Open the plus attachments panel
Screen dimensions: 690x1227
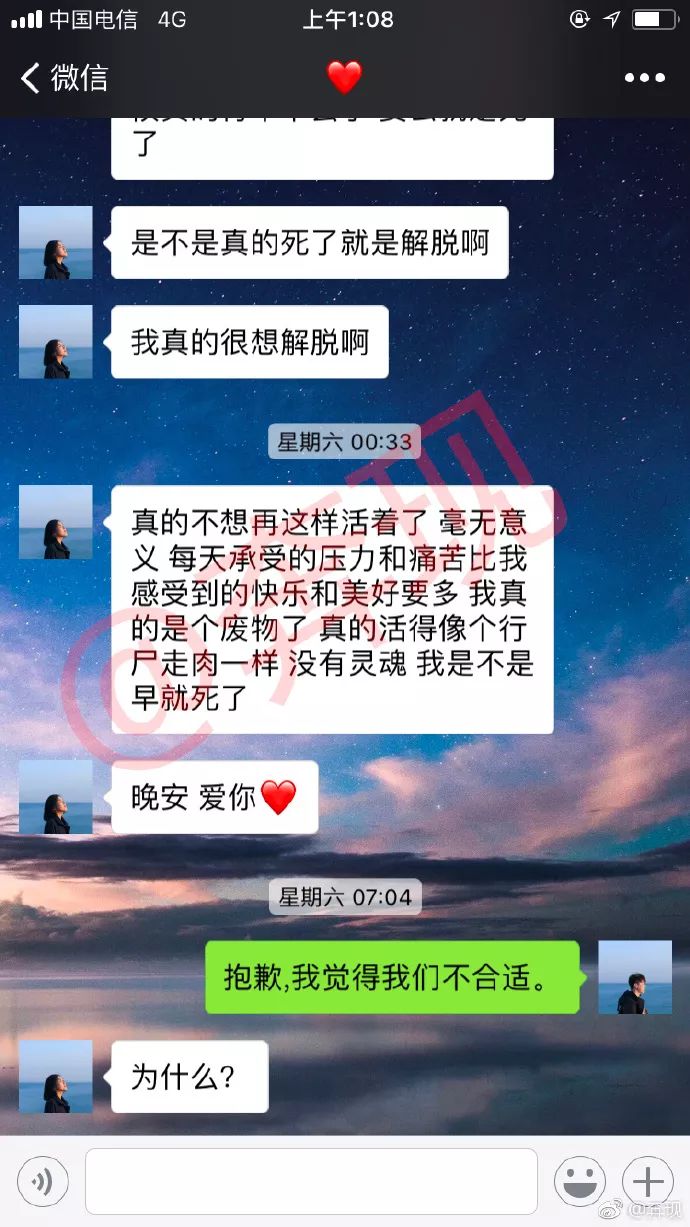[647, 1182]
